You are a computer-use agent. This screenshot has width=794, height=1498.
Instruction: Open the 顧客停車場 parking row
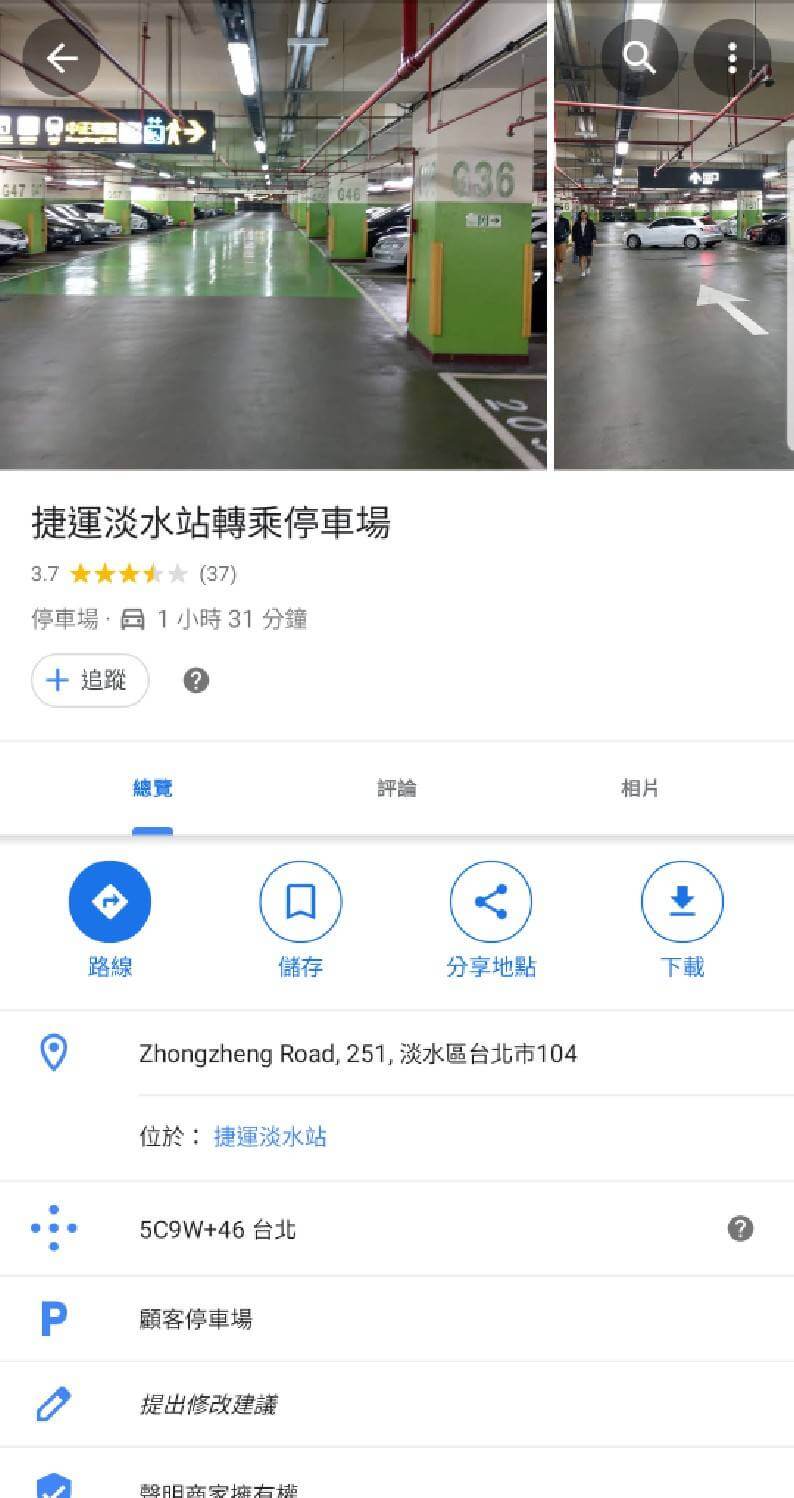point(196,1319)
